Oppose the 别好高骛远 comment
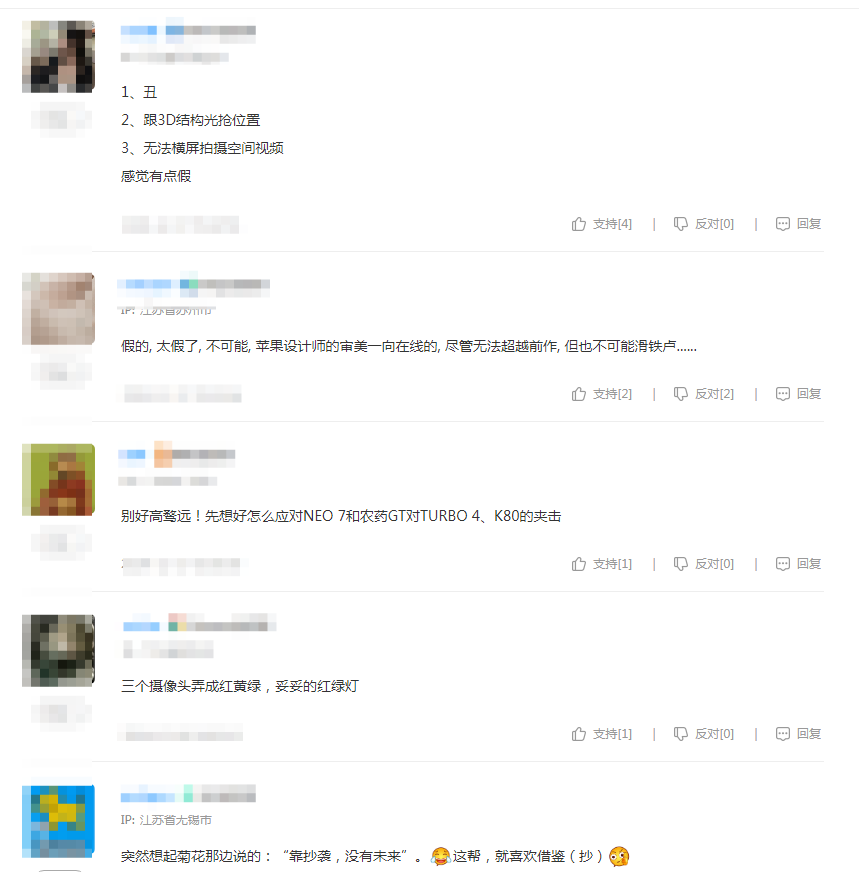This screenshot has height=872, width=859. point(704,564)
